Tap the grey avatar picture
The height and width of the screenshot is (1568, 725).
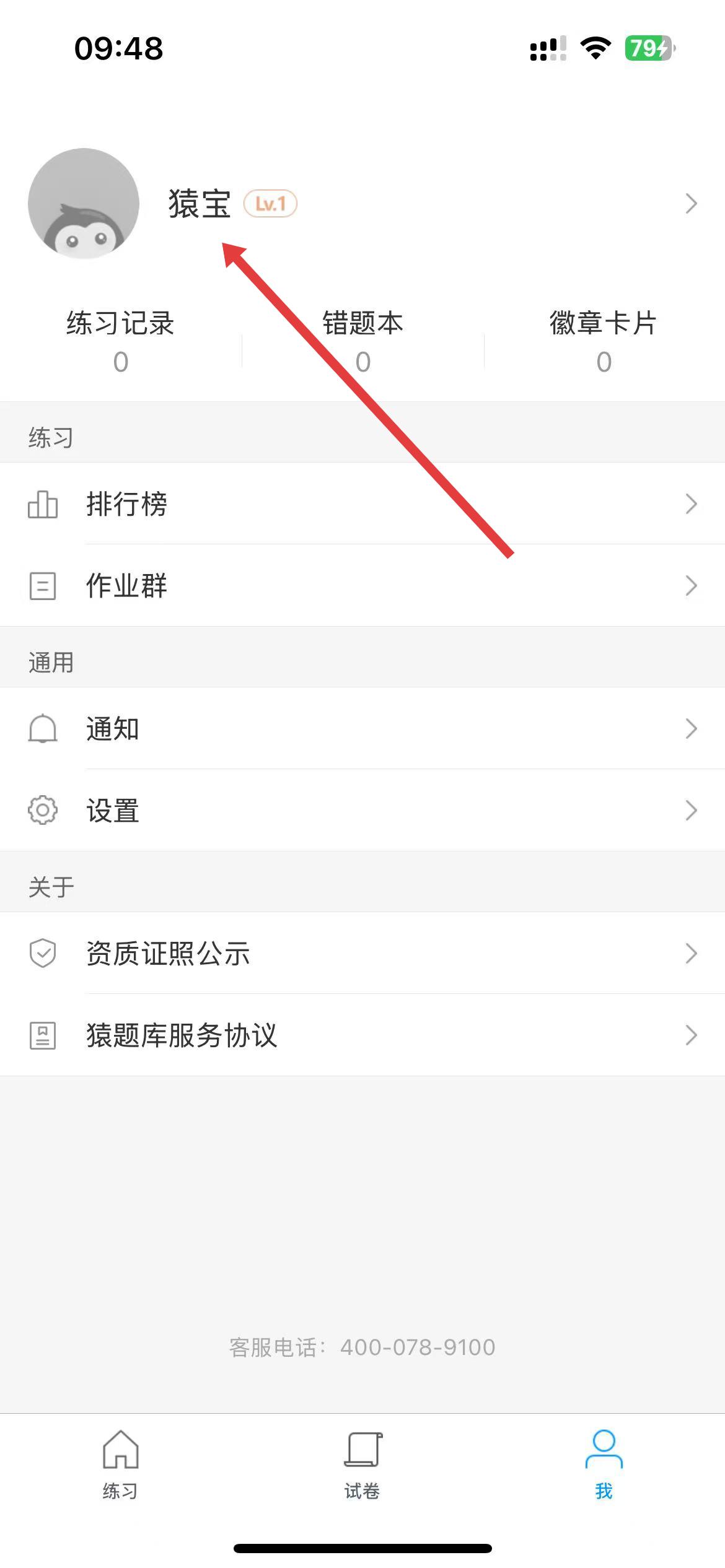84,204
